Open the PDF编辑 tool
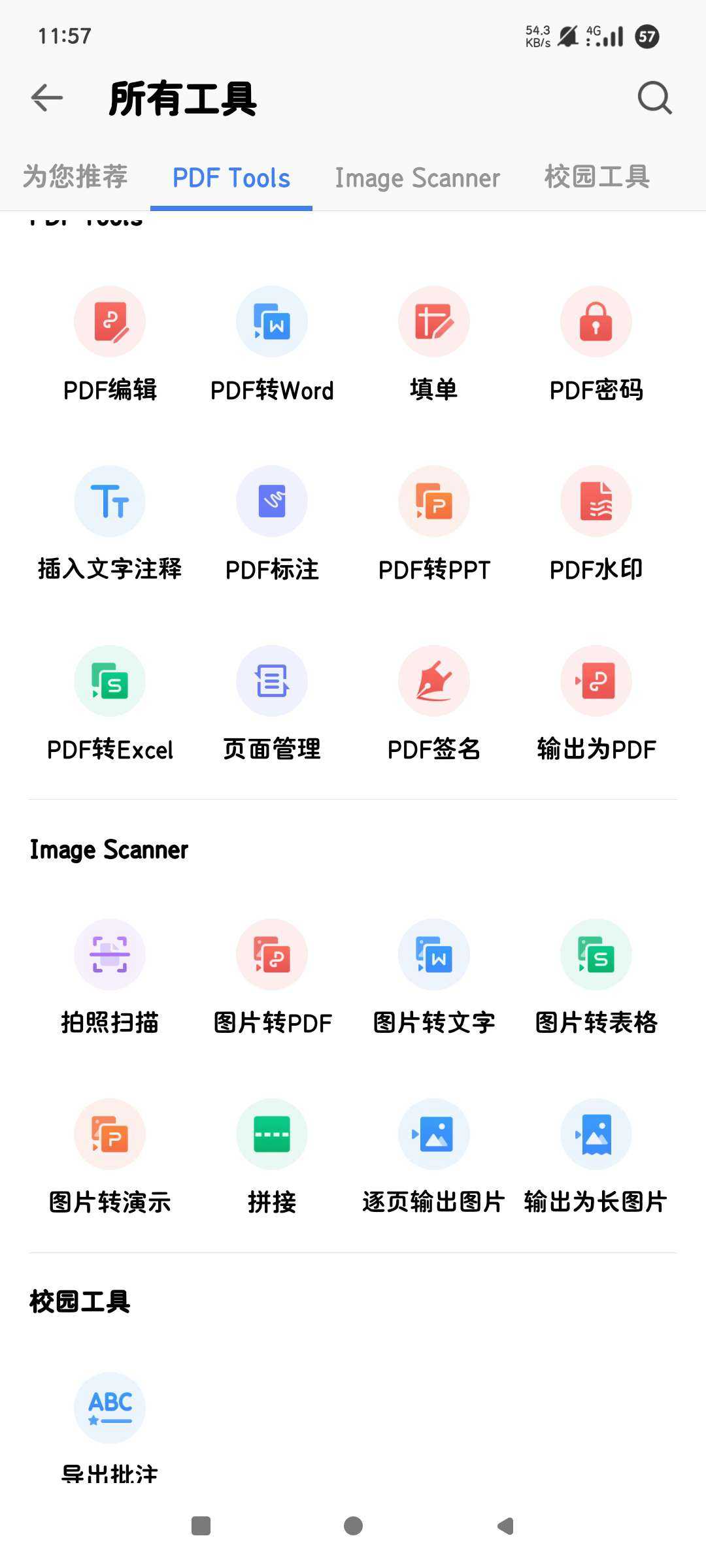The width and height of the screenshot is (706, 1568). pyautogui.click(x=110, y=322)
